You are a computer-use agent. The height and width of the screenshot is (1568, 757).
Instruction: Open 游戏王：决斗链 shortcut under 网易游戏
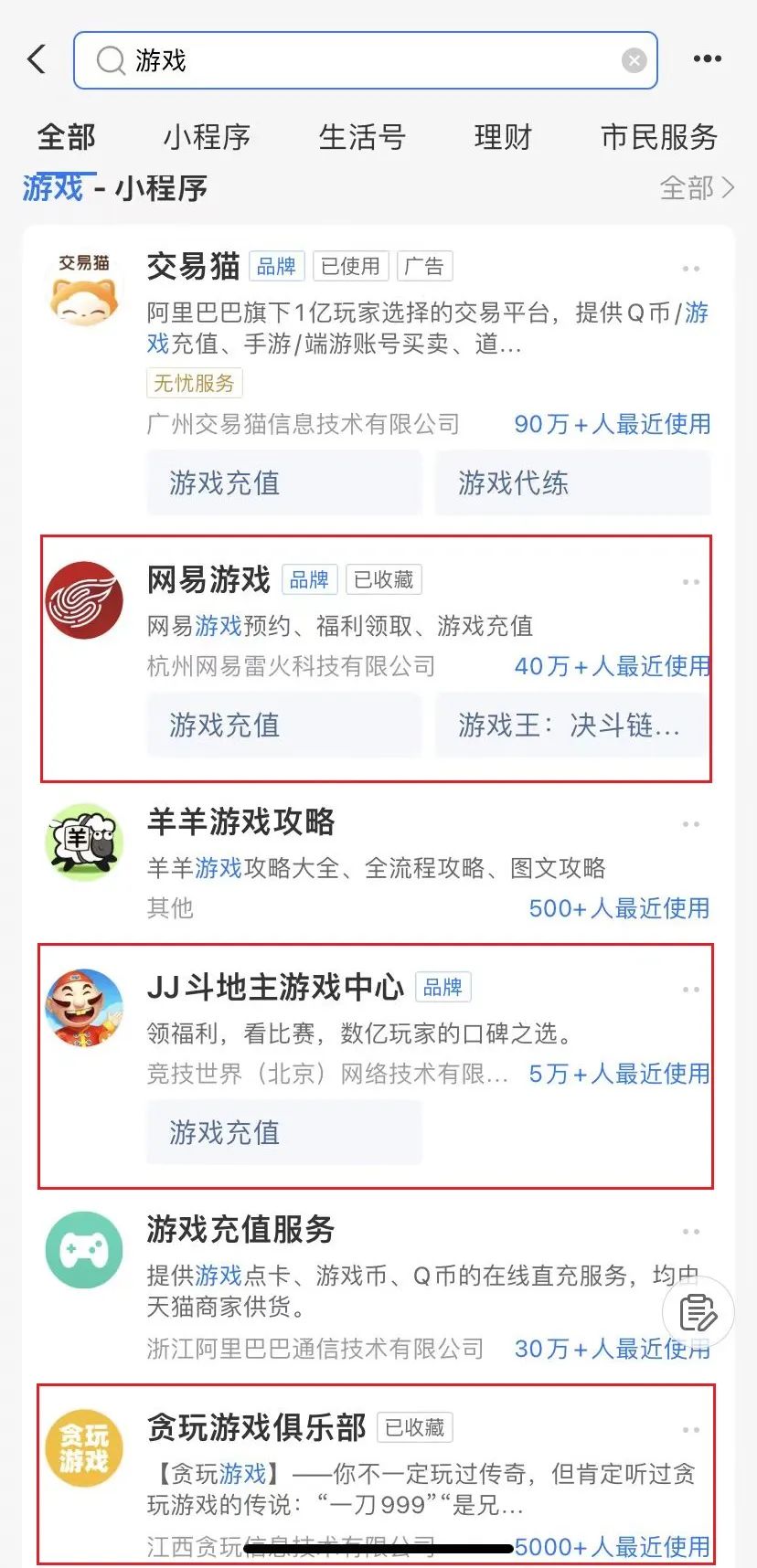point(570,726)
